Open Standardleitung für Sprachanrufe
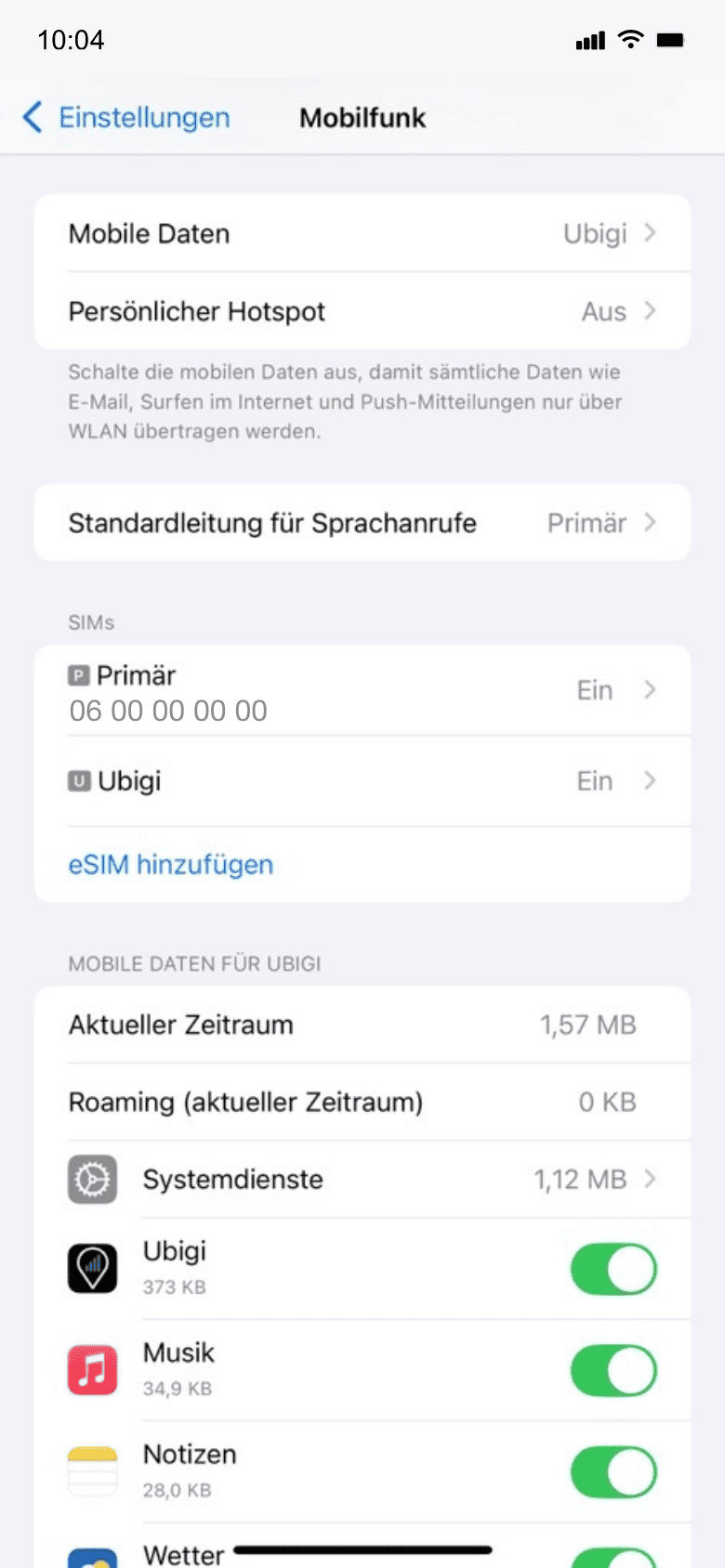This screenshot has width=725, height=1568. point(362,523)
